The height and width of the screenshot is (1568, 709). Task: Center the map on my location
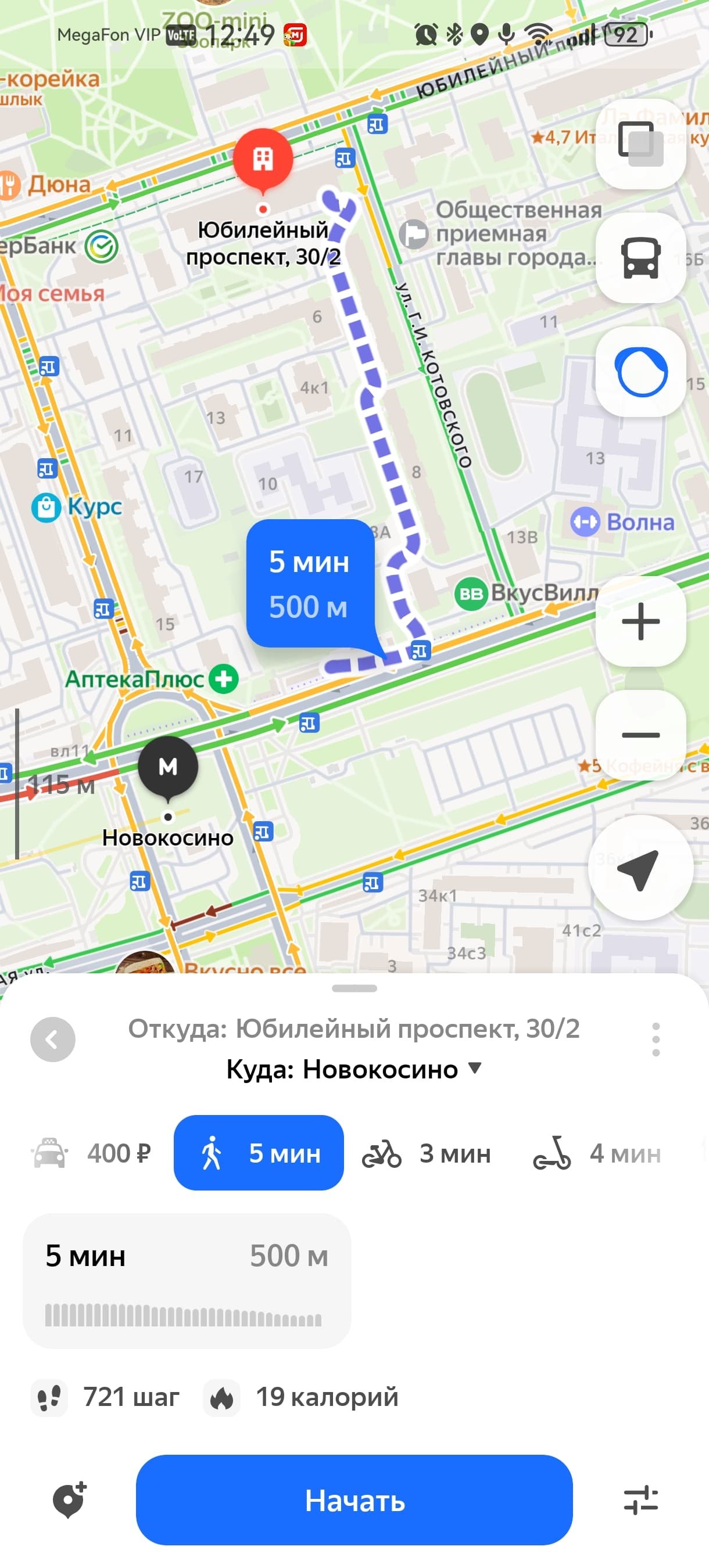click(640, 868)
